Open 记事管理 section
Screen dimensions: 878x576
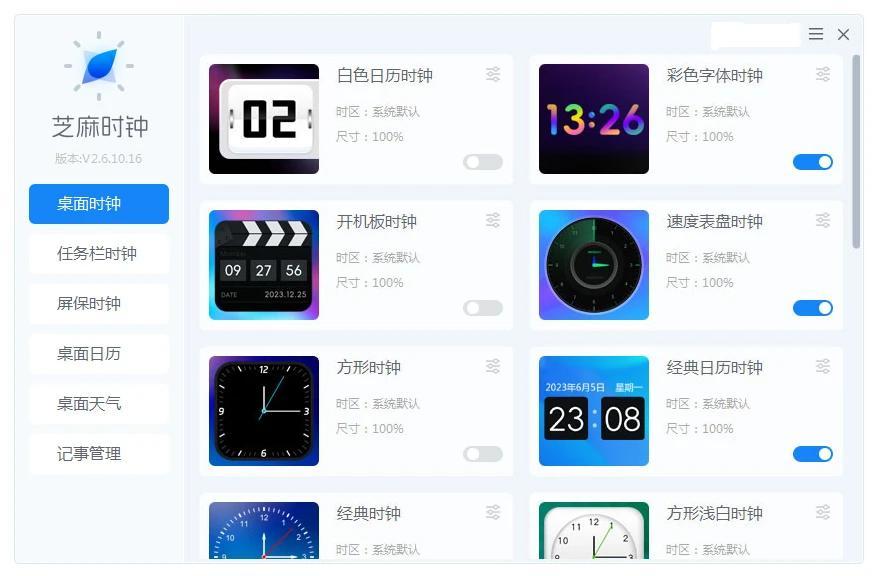pos(99,454)
